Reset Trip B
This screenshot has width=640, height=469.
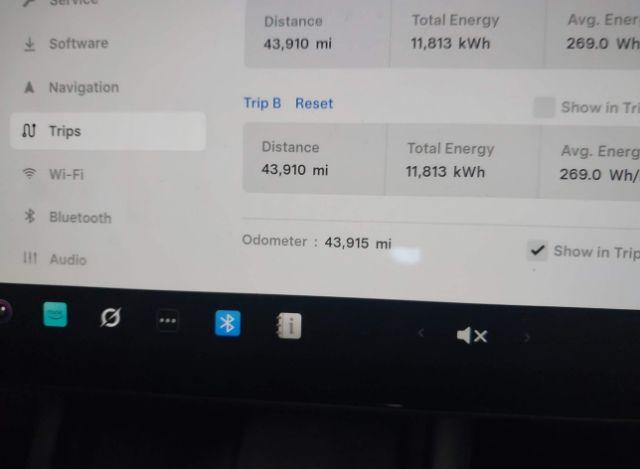pos(314,103)
